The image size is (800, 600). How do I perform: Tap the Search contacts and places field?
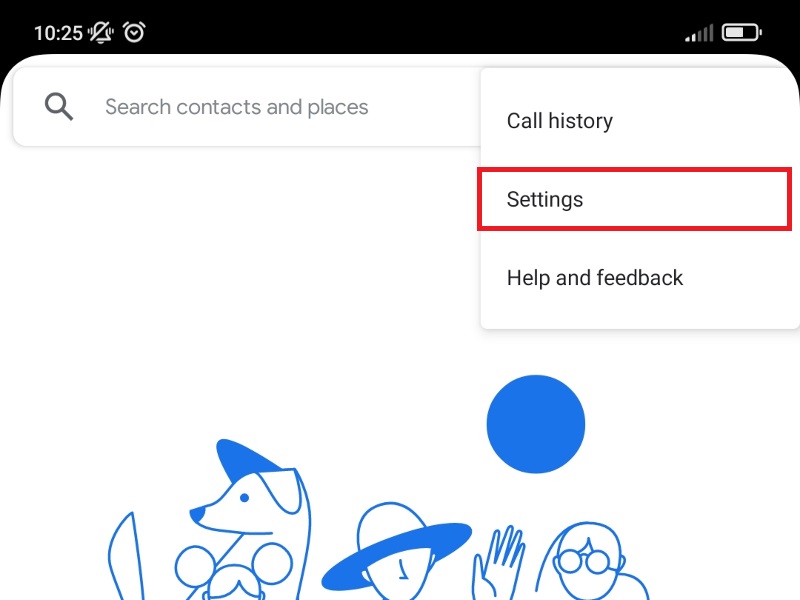(247, 107)
